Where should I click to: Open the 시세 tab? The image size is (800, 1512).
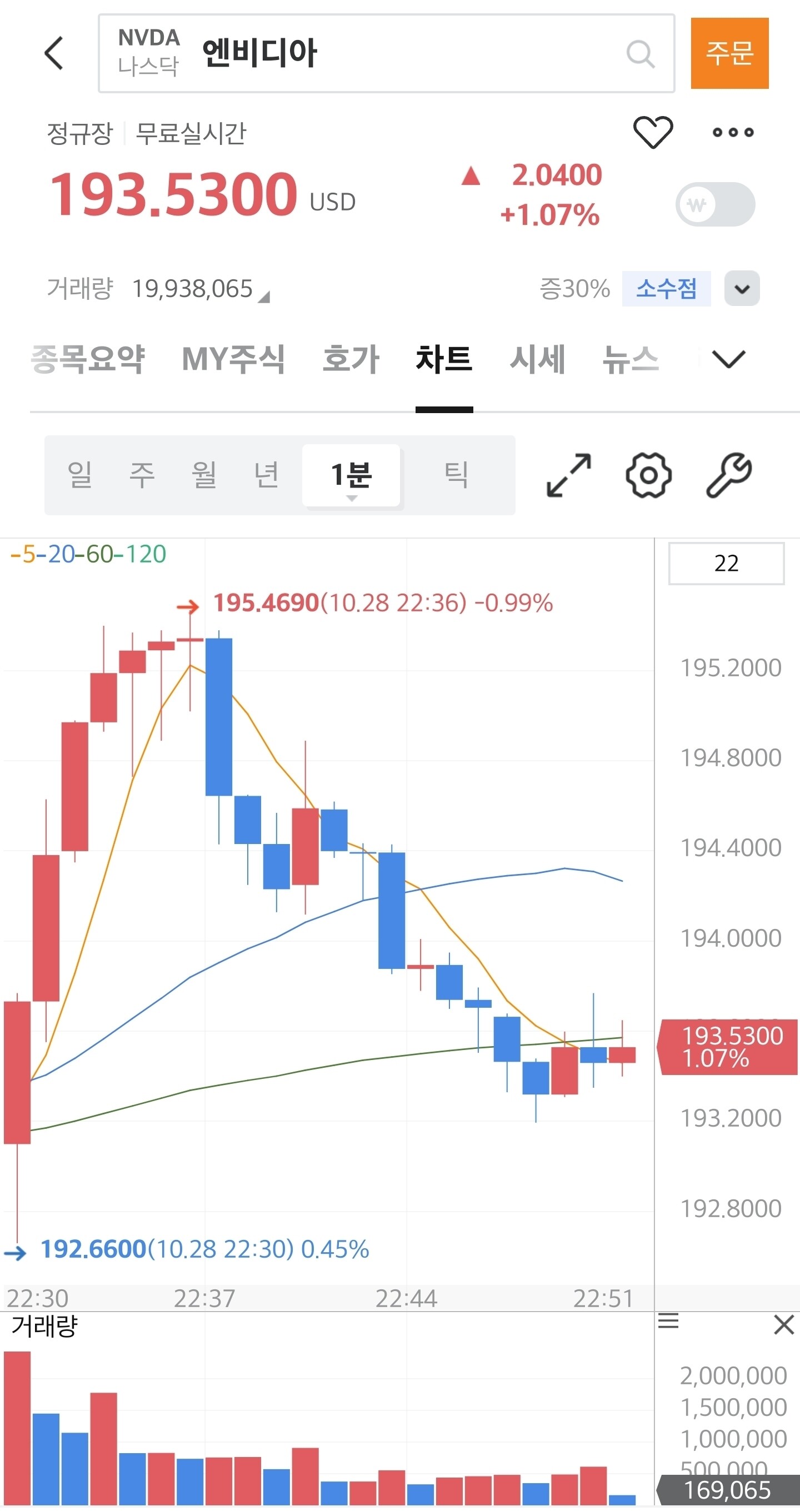[x=537, y=359]
